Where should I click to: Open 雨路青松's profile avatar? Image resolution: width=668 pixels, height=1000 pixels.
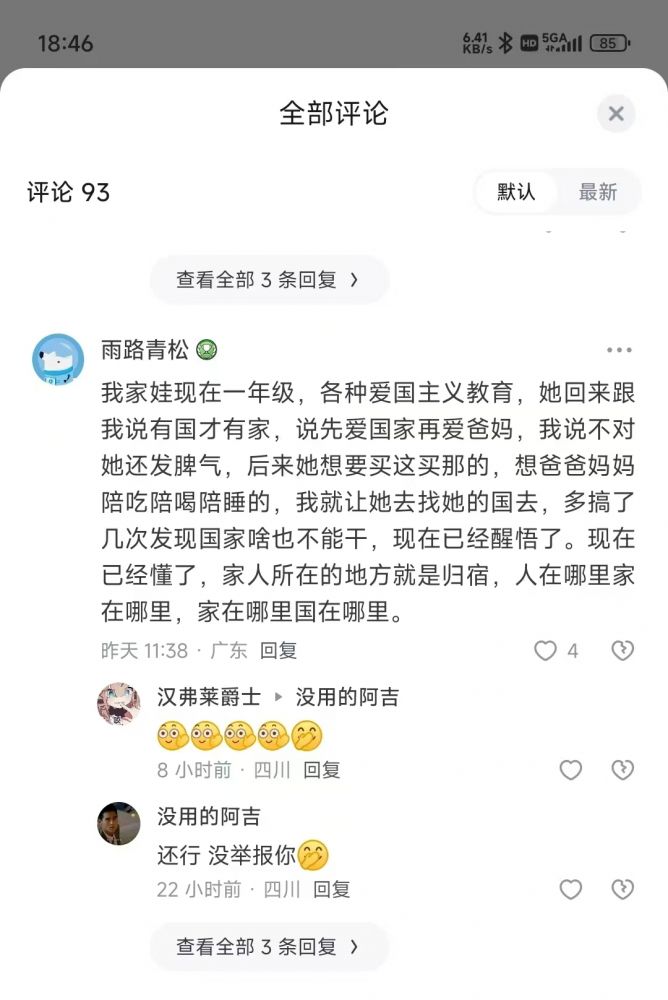click(x=58, y=359)
